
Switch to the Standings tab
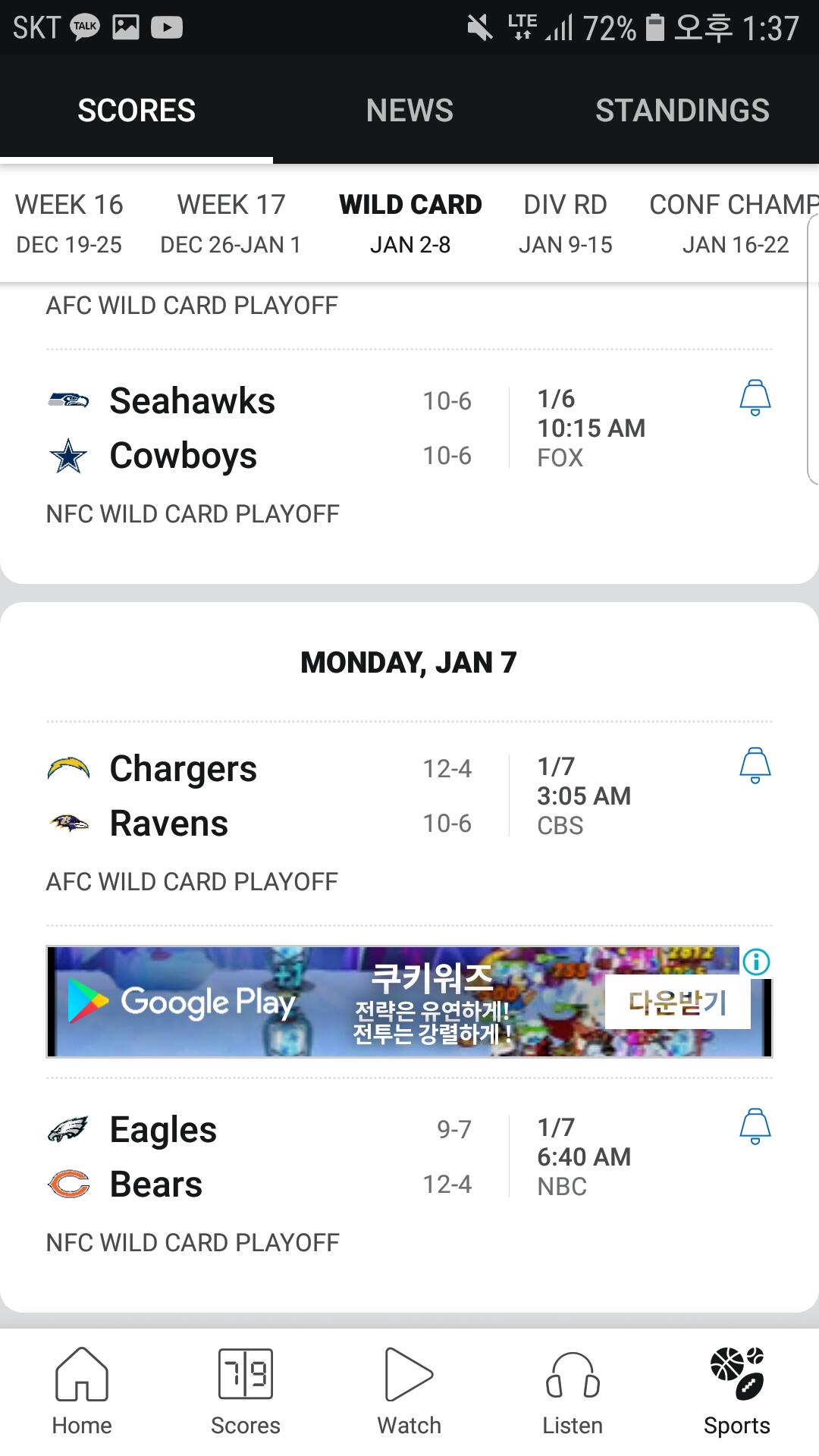(x=682, y=111)
